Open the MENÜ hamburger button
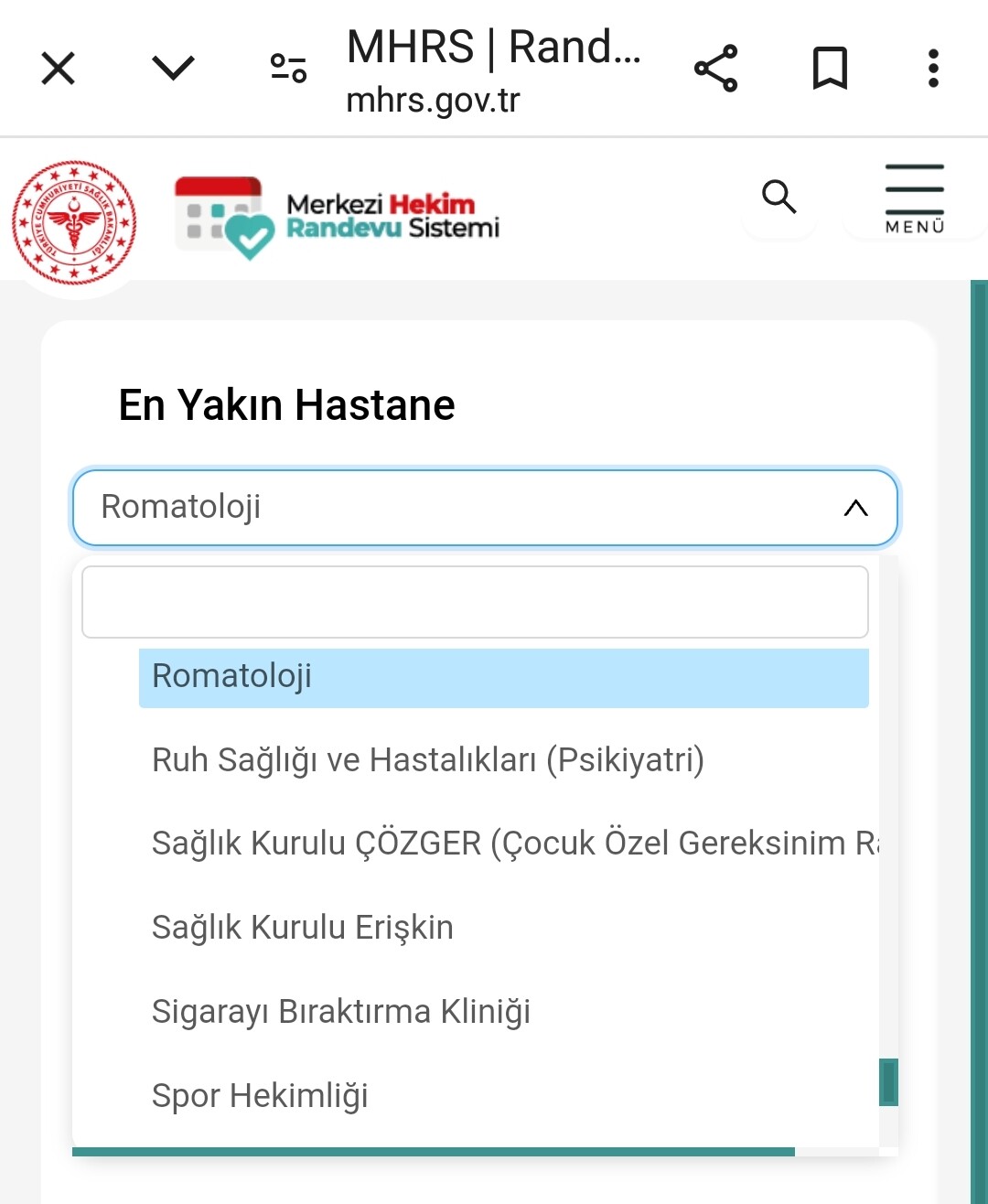 pos(914,199)
